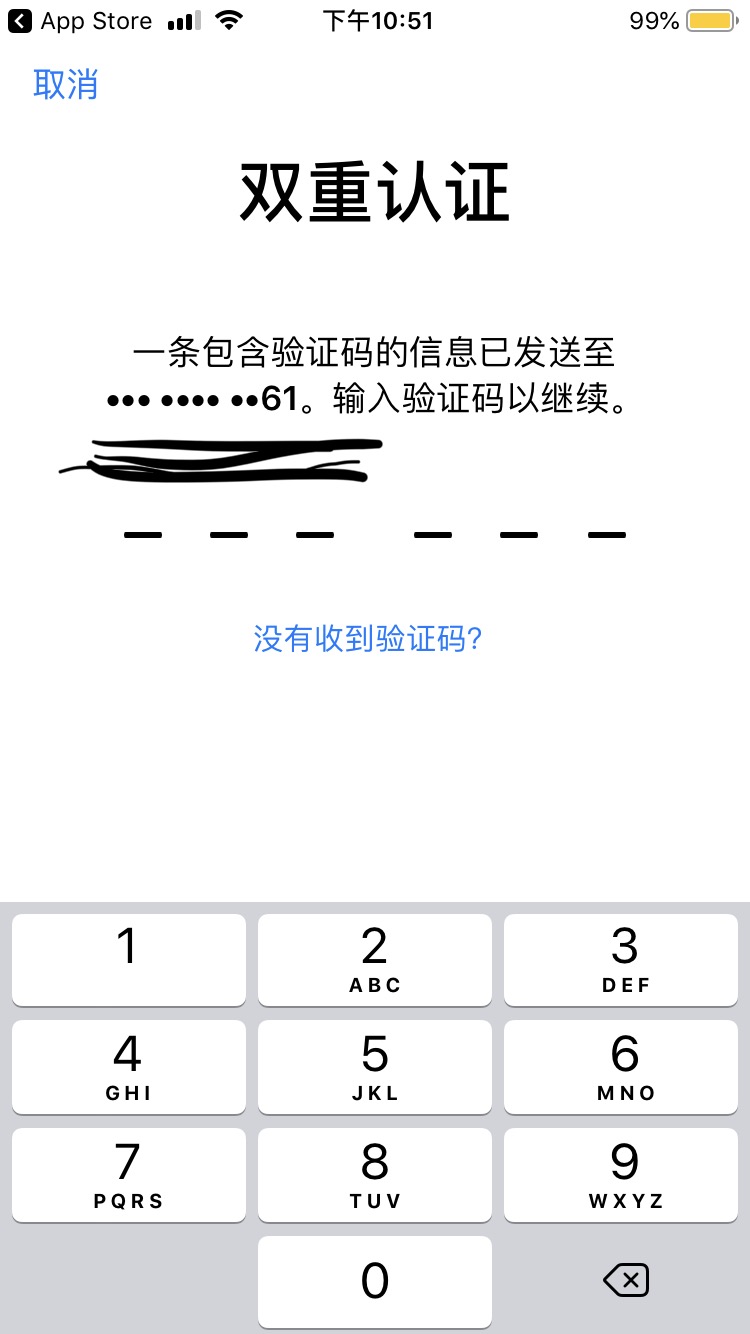Screen dimensions: 750x1334
Task: Tap the 6 MNO key
Action: [x=621, y=1066]
